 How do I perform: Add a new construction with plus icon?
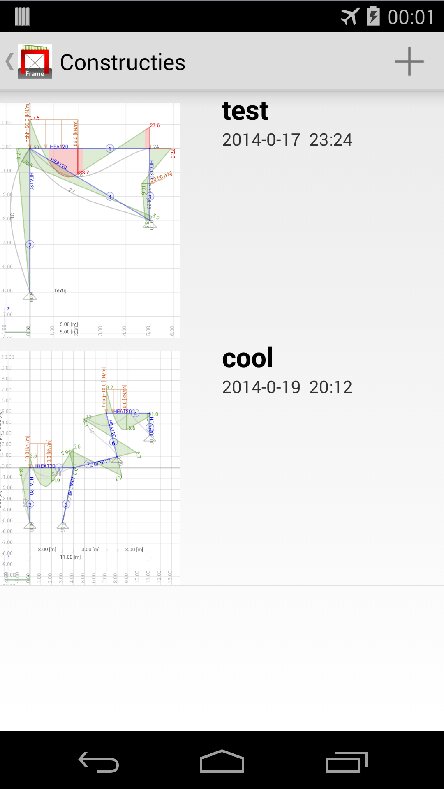pyautogui.click(x=409, y=62)
